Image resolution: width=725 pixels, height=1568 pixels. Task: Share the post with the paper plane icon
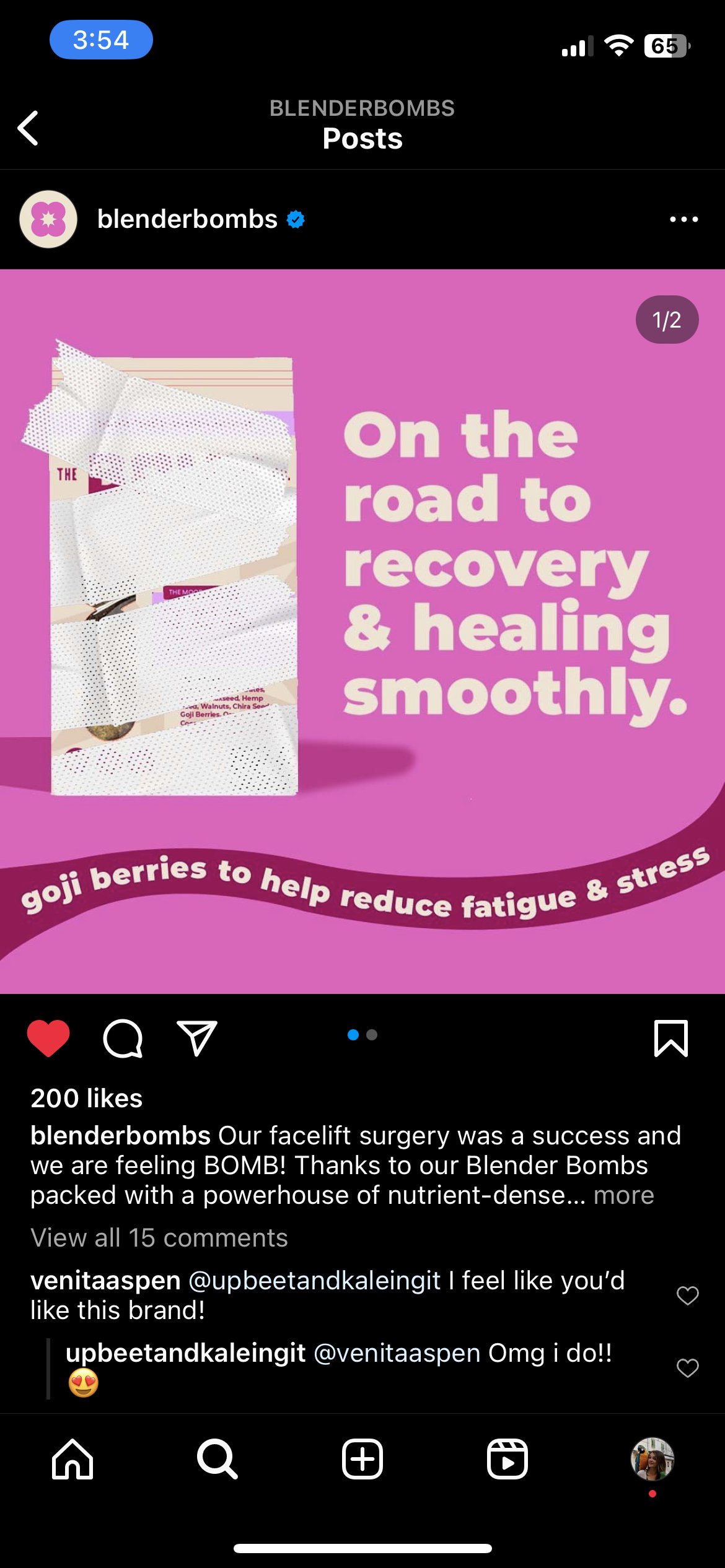[x=197, y=1038]
